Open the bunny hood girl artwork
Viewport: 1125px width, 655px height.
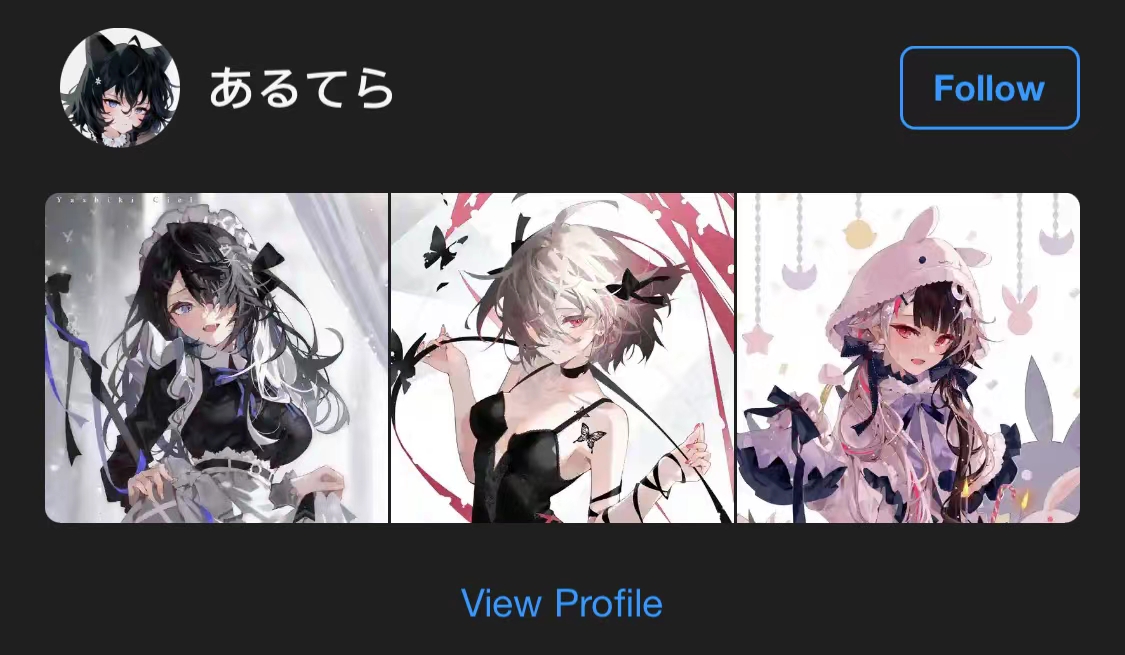pyautogui.click(x=908, y=358)
